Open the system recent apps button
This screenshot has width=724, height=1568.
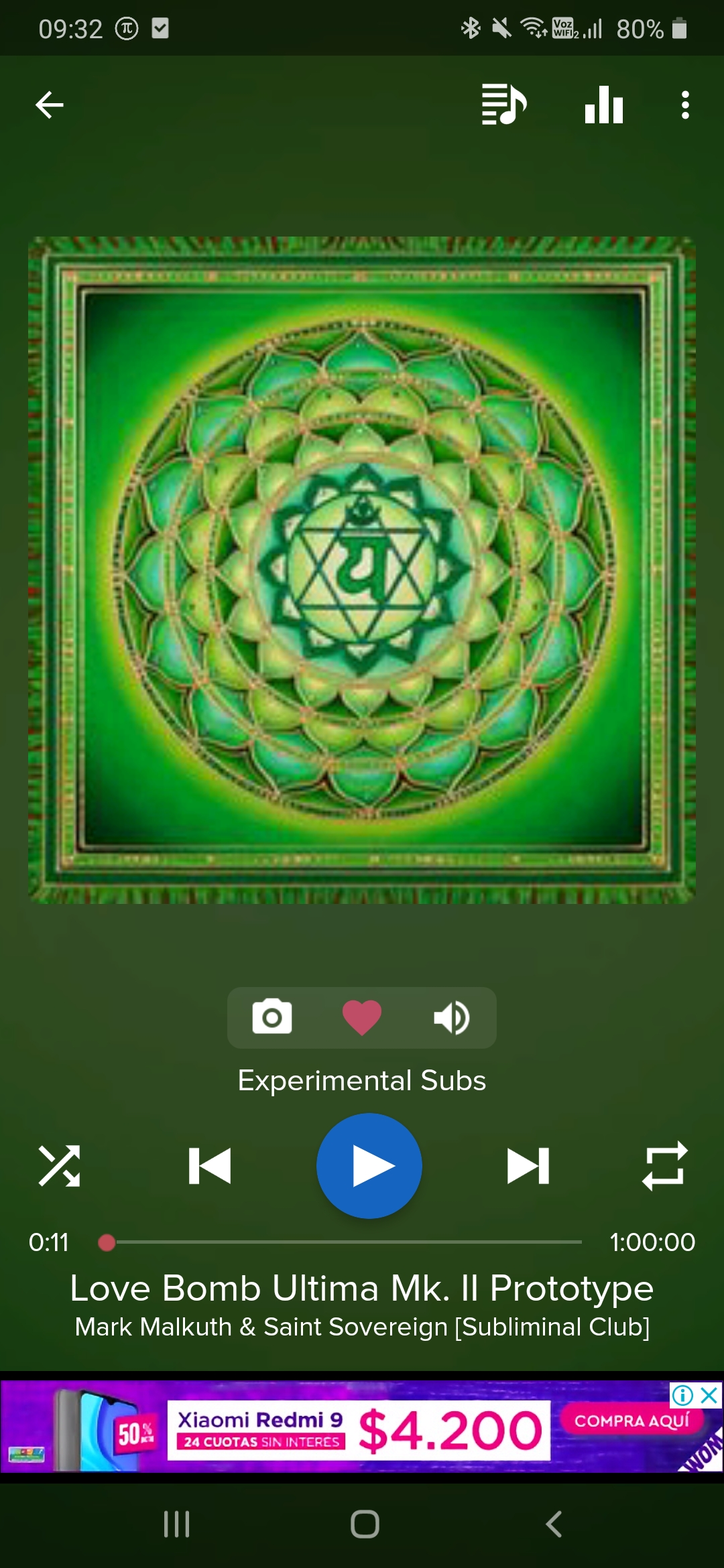pos(177,1524)
